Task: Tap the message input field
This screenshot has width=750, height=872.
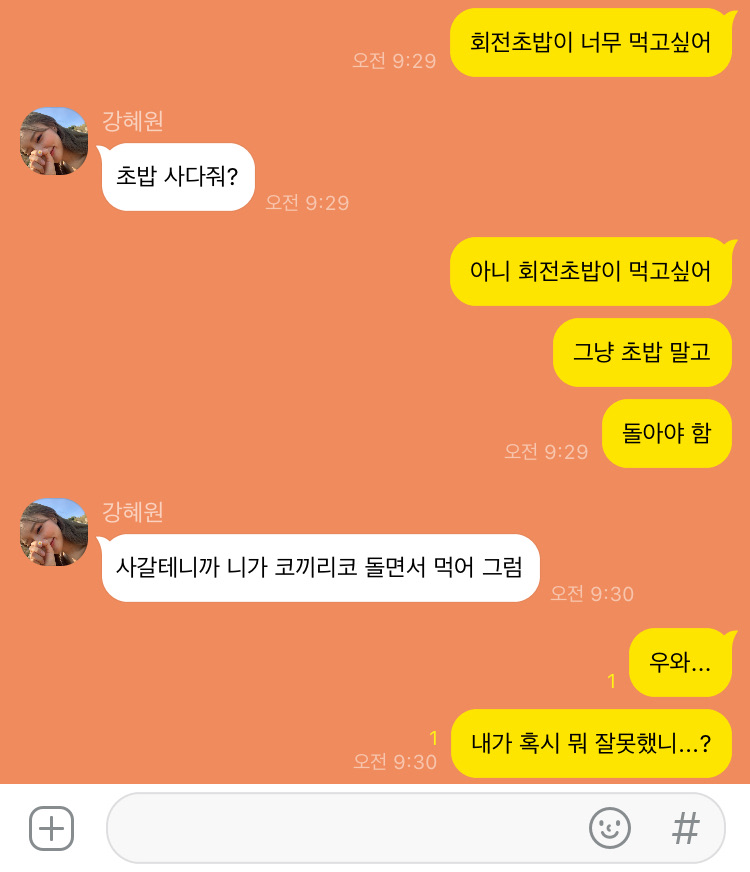Action: point(340,828)
